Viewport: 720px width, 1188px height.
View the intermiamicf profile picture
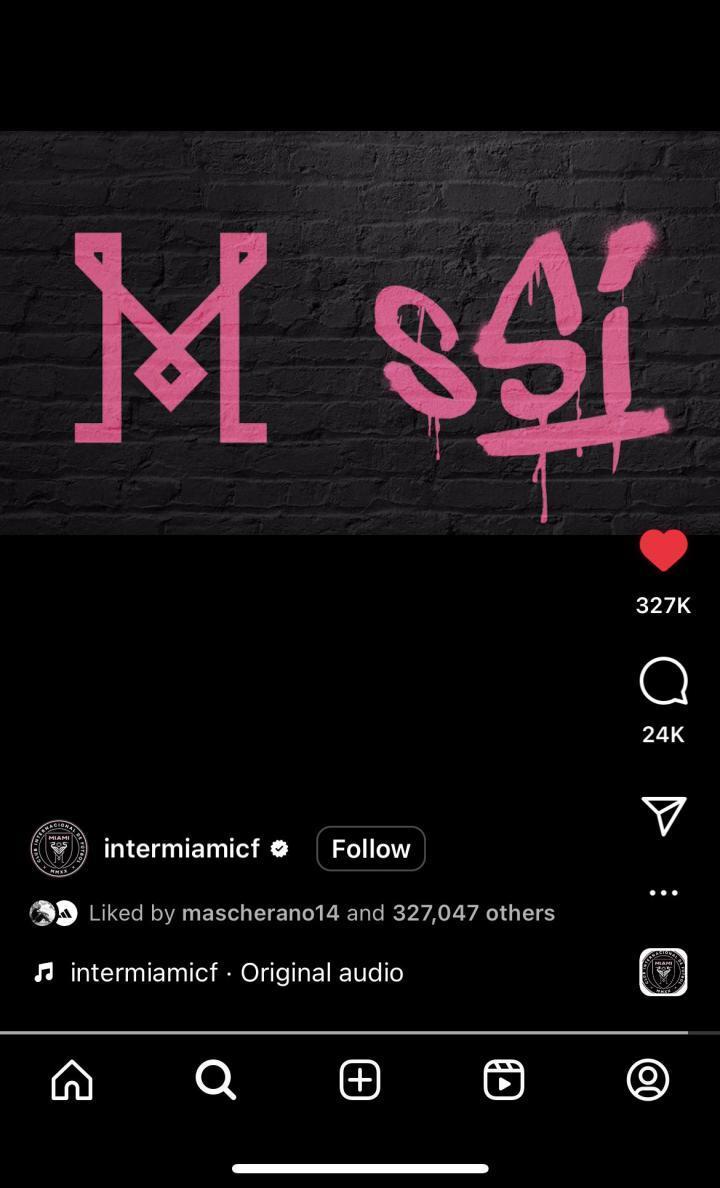(x=59, y=849)
